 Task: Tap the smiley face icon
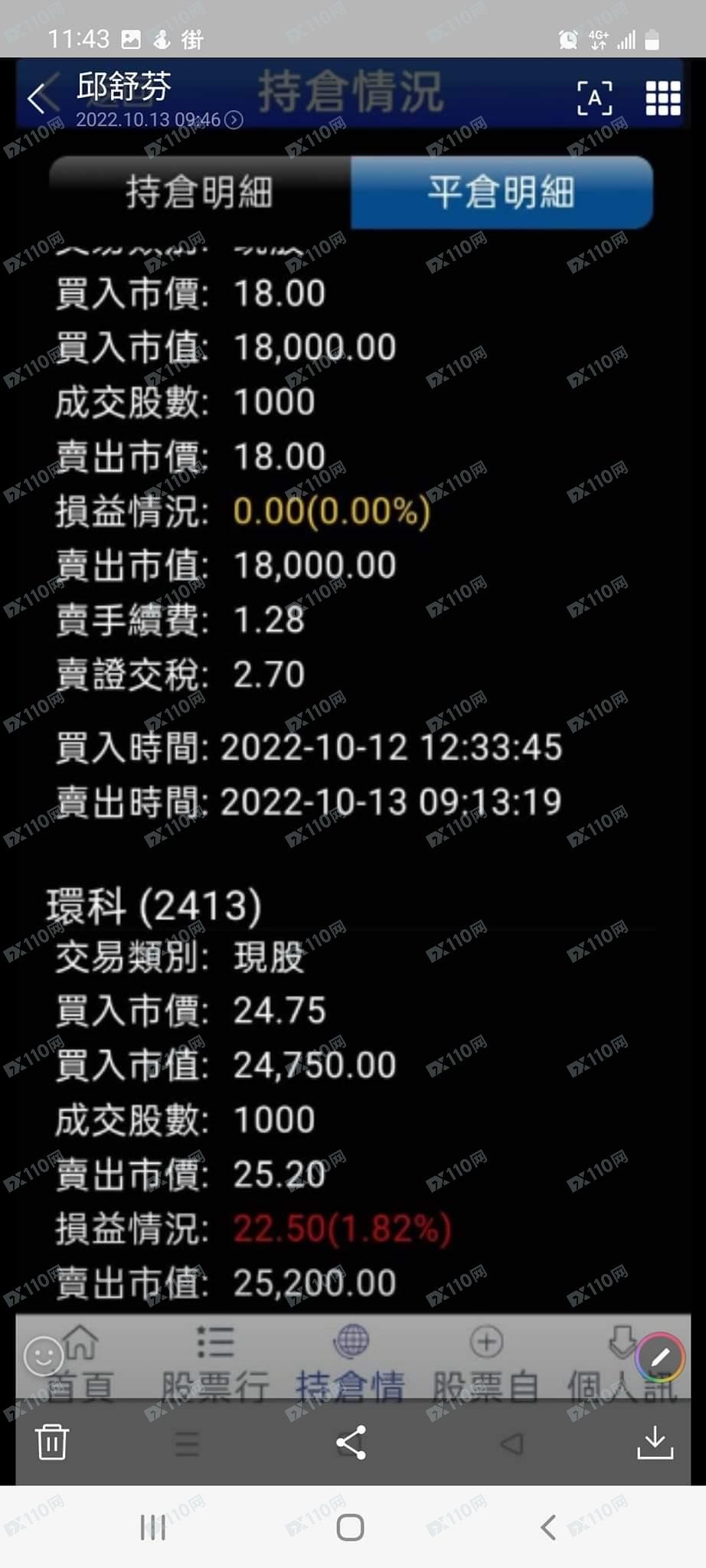click(x=43, y=1357)
